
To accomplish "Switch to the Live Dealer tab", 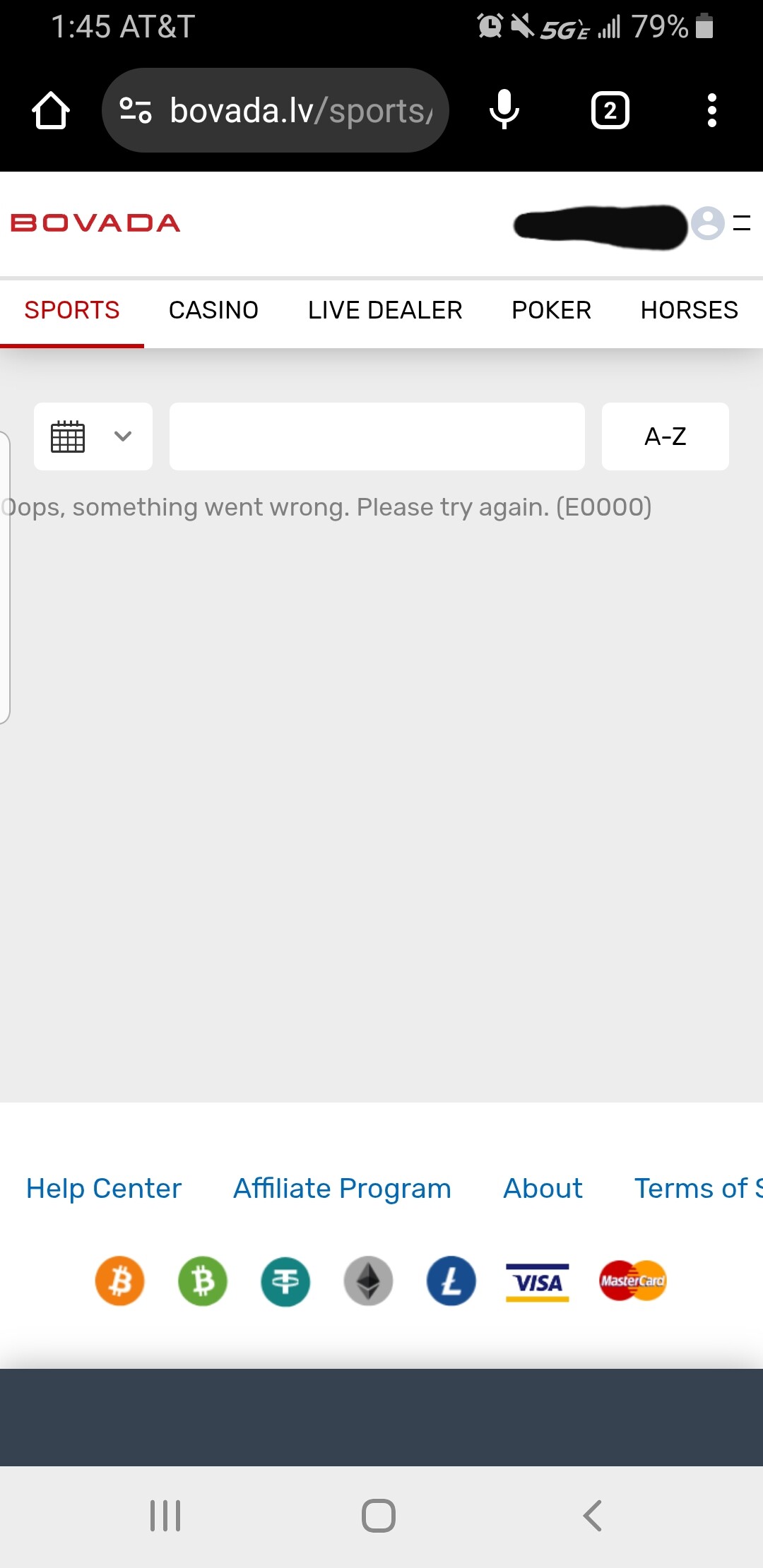I will 385,310.
